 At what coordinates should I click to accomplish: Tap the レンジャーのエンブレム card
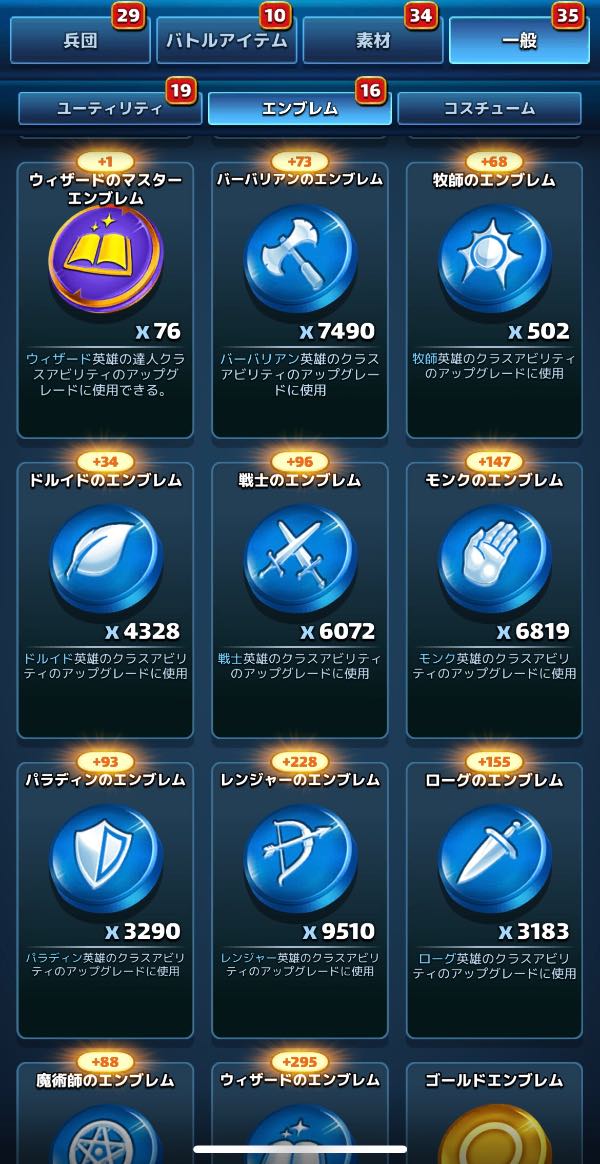pos(300,900)
